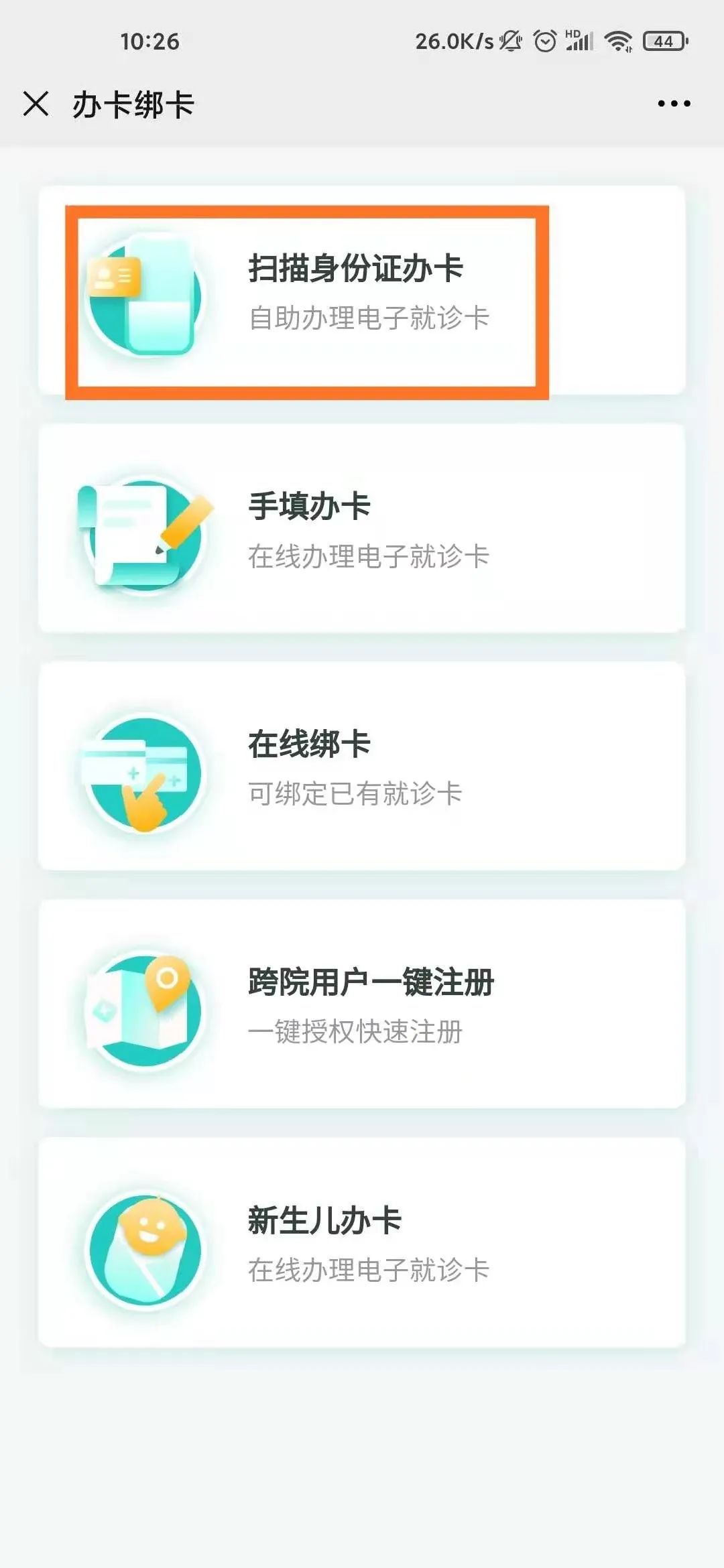Close the 办卡绑卡 page
Viewport: 724px width, 1568px height.
pos(36,105)
